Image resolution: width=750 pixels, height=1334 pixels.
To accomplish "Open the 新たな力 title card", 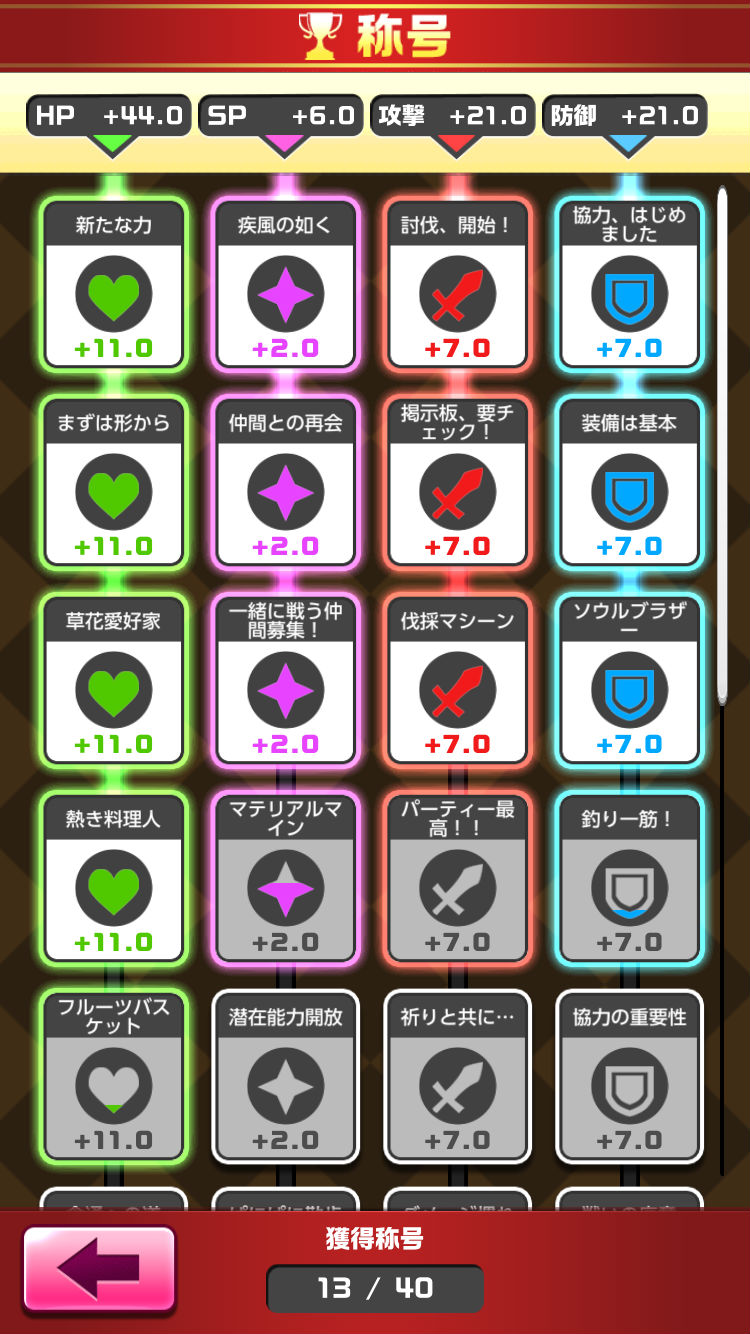I will 114,285.
